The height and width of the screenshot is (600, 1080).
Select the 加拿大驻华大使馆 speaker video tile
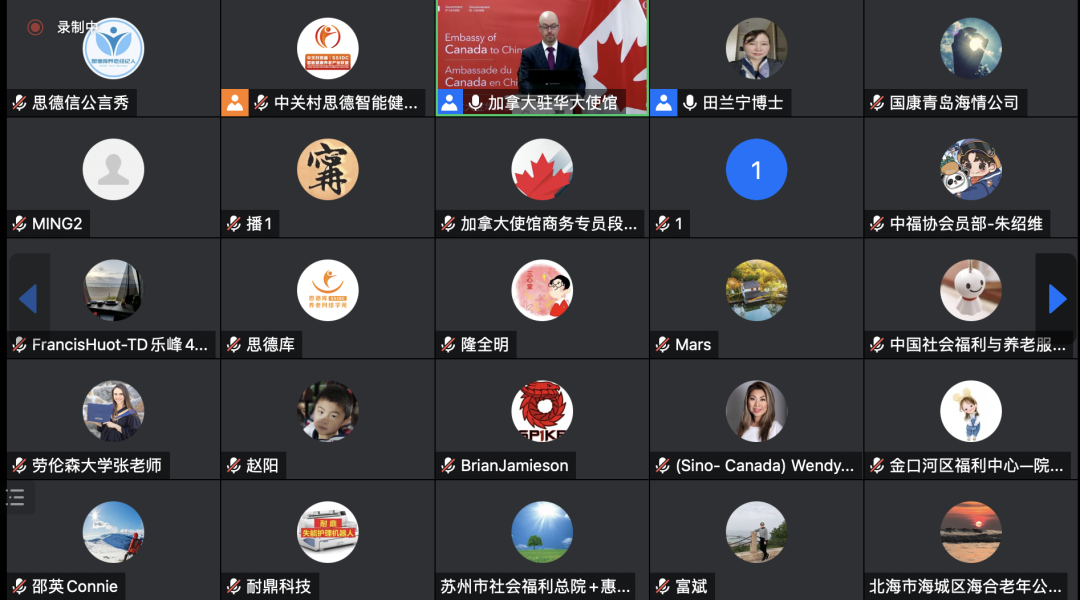coord(542,56)
